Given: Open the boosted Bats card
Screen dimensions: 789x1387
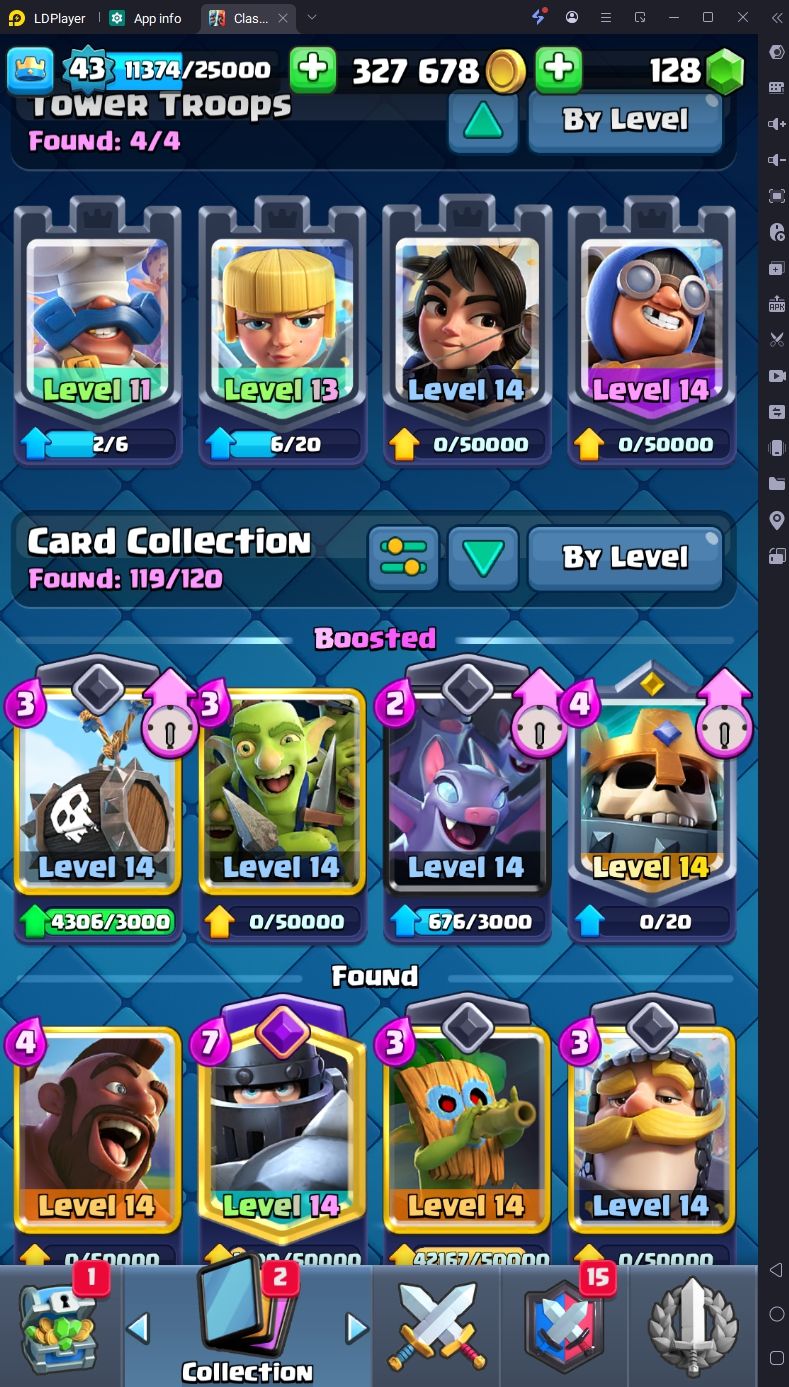Looking at the screenshot, I should (x=467, y=800).
